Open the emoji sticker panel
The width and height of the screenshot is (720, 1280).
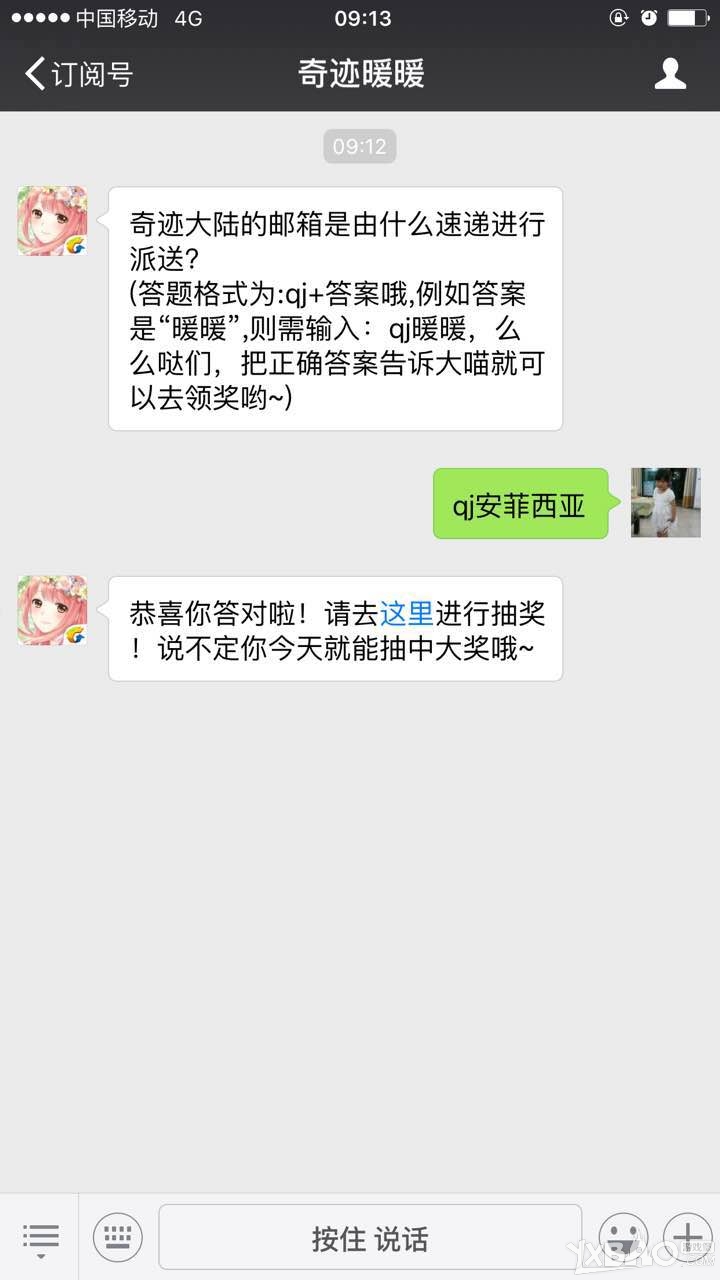(x=623, y=1238)
